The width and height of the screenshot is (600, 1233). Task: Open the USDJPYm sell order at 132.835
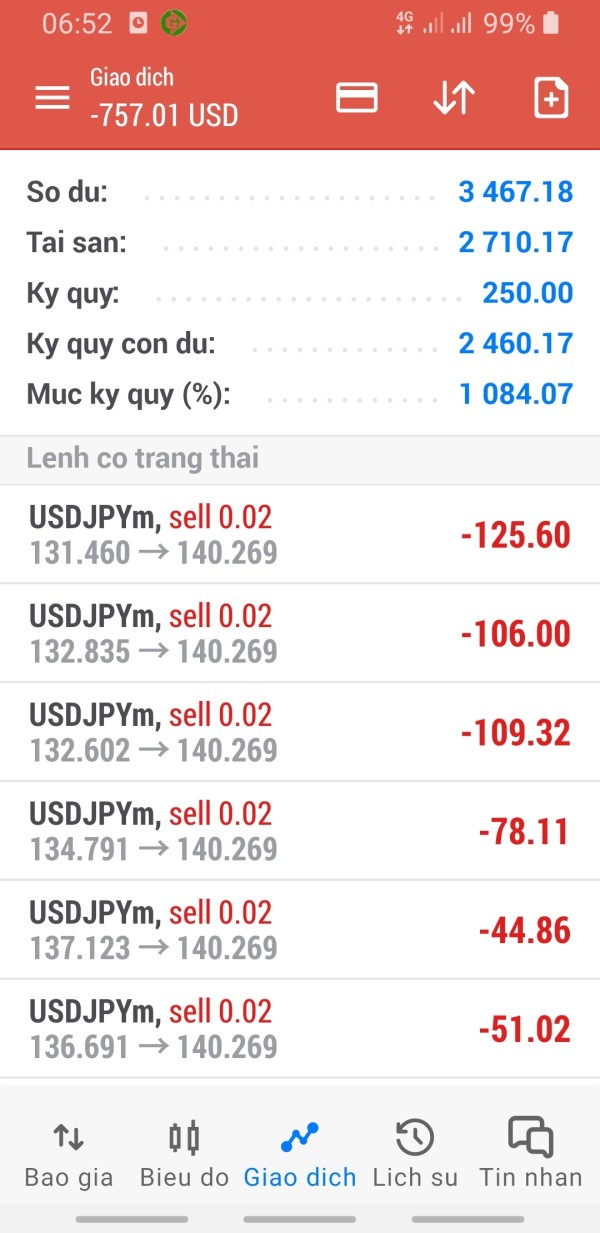tap(300, 634)
